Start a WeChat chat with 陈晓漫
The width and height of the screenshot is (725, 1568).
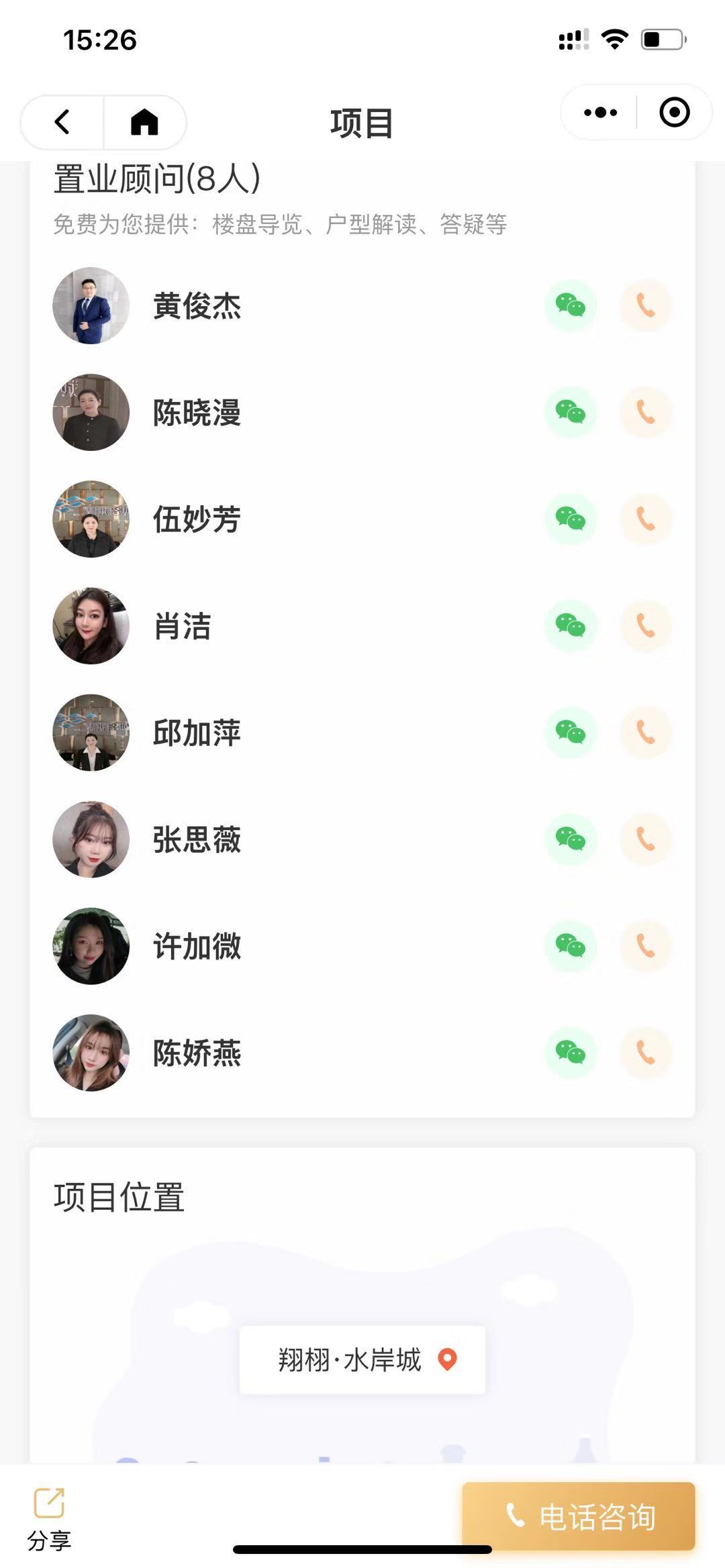[571, 413]
